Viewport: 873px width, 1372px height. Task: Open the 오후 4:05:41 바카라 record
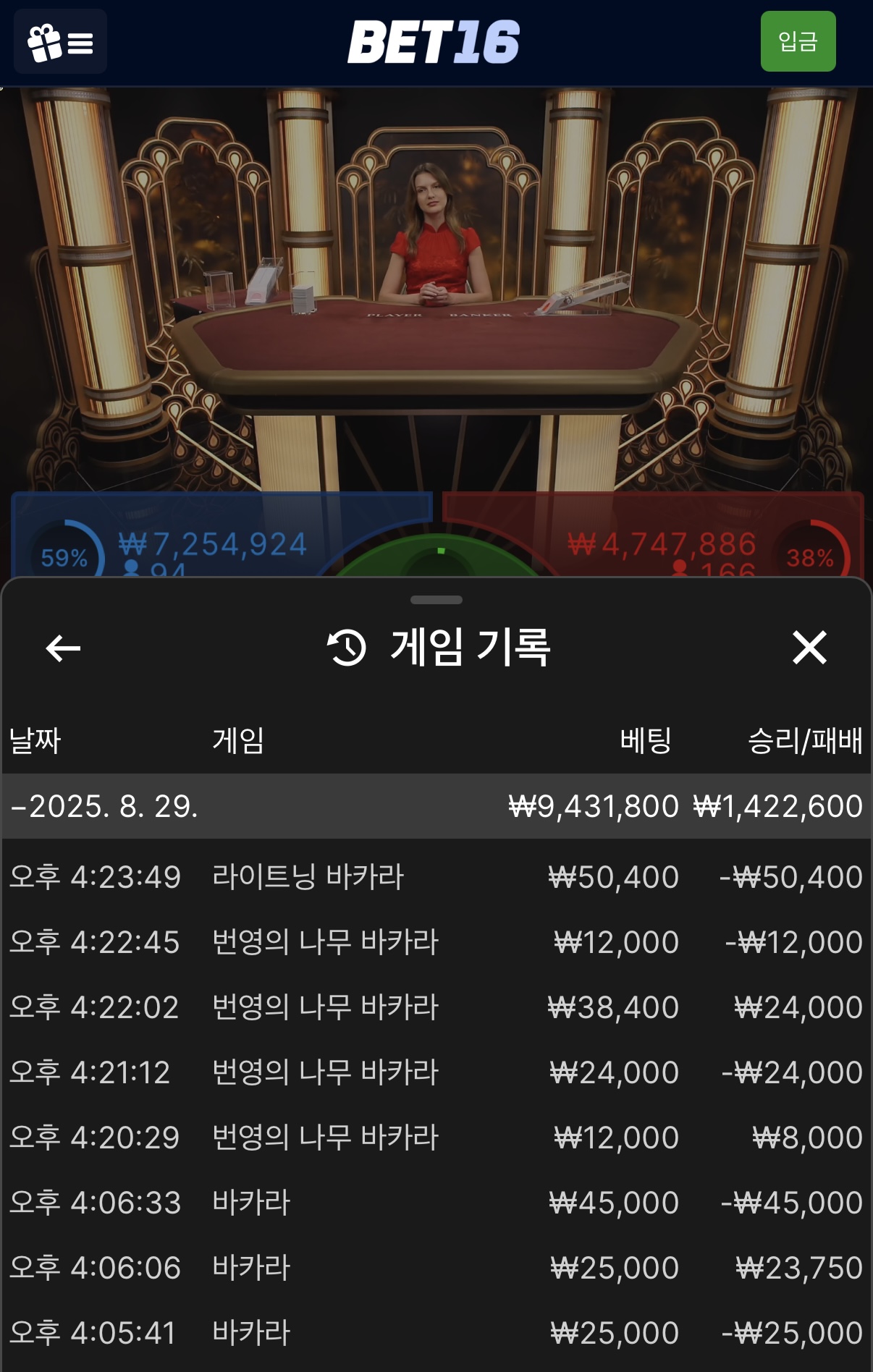tap(436, 1333)
